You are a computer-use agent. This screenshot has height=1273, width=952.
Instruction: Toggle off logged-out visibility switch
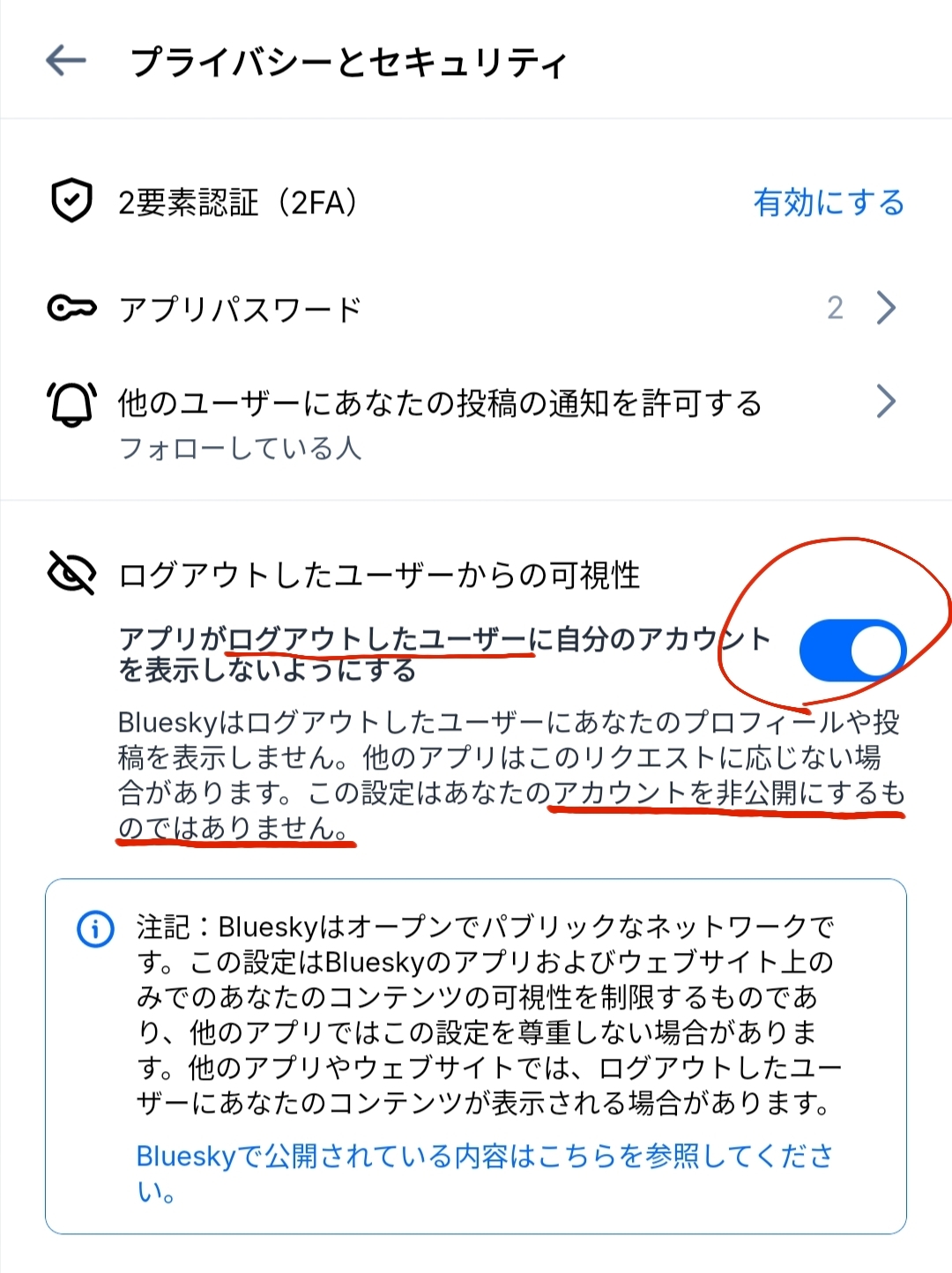pos(852,651)
